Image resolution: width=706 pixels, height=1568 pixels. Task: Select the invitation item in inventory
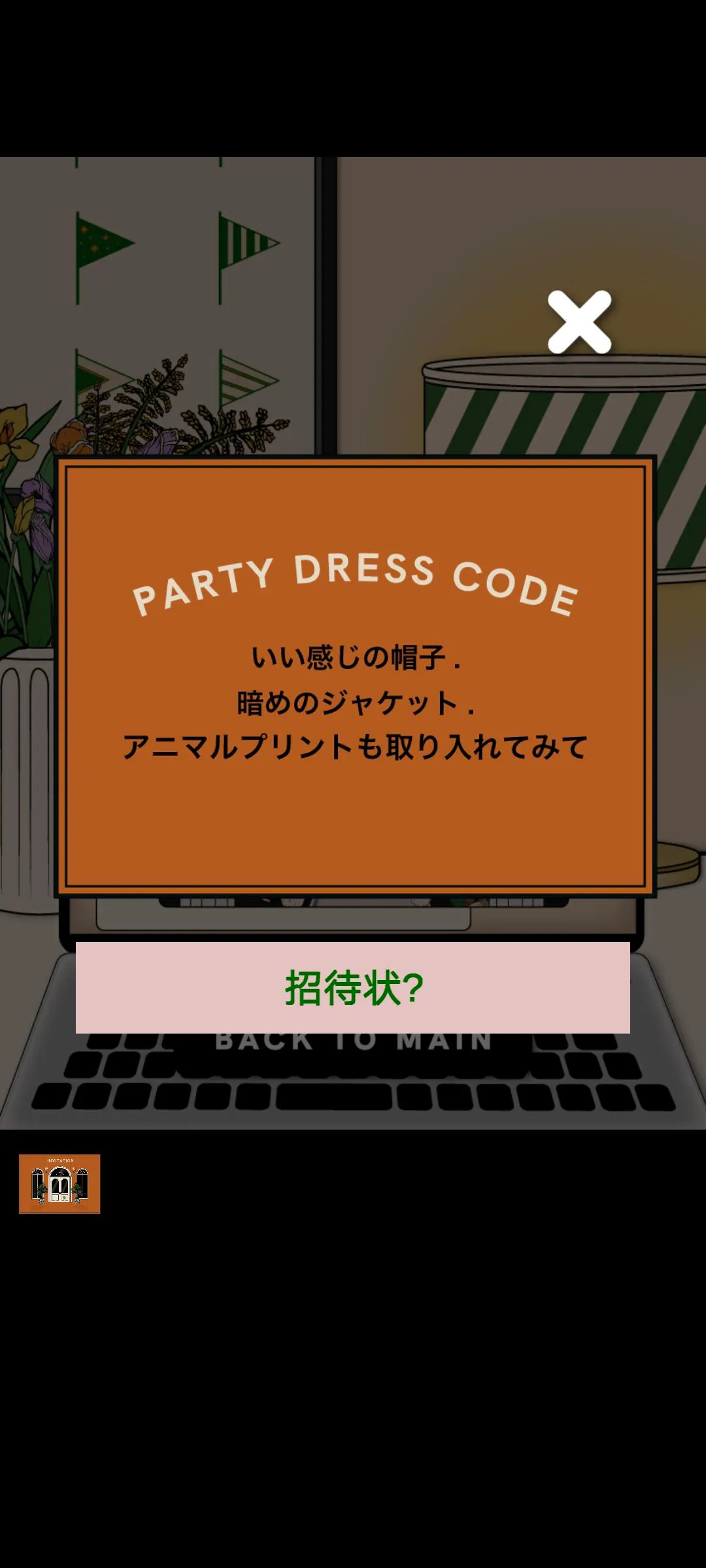tap(59, 1183)
